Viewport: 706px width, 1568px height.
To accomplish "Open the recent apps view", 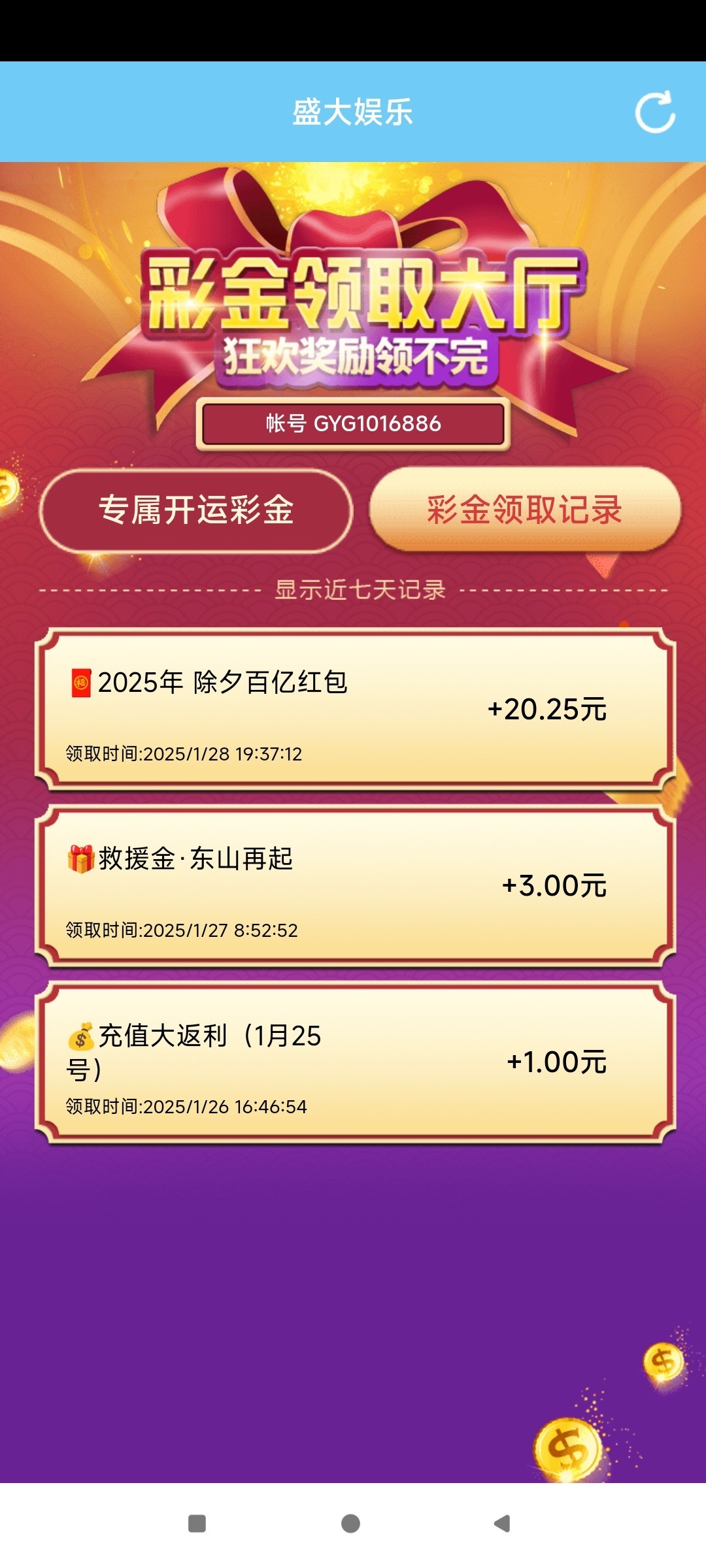I will tap(197, 1524).
